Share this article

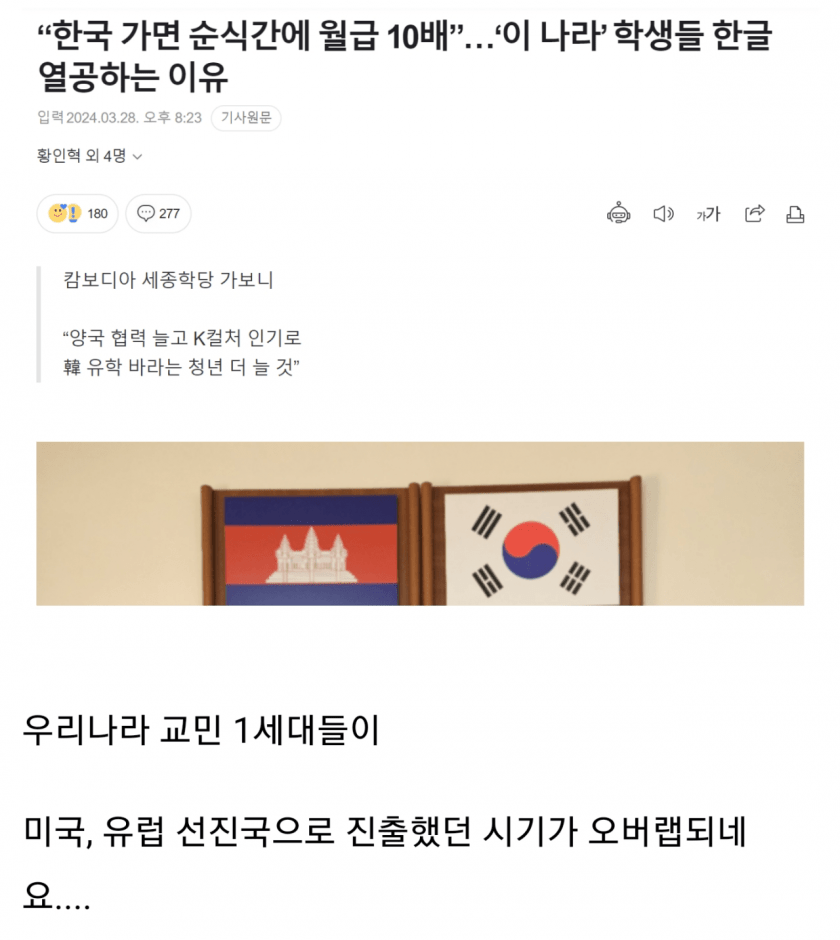[x=755, y=213]
